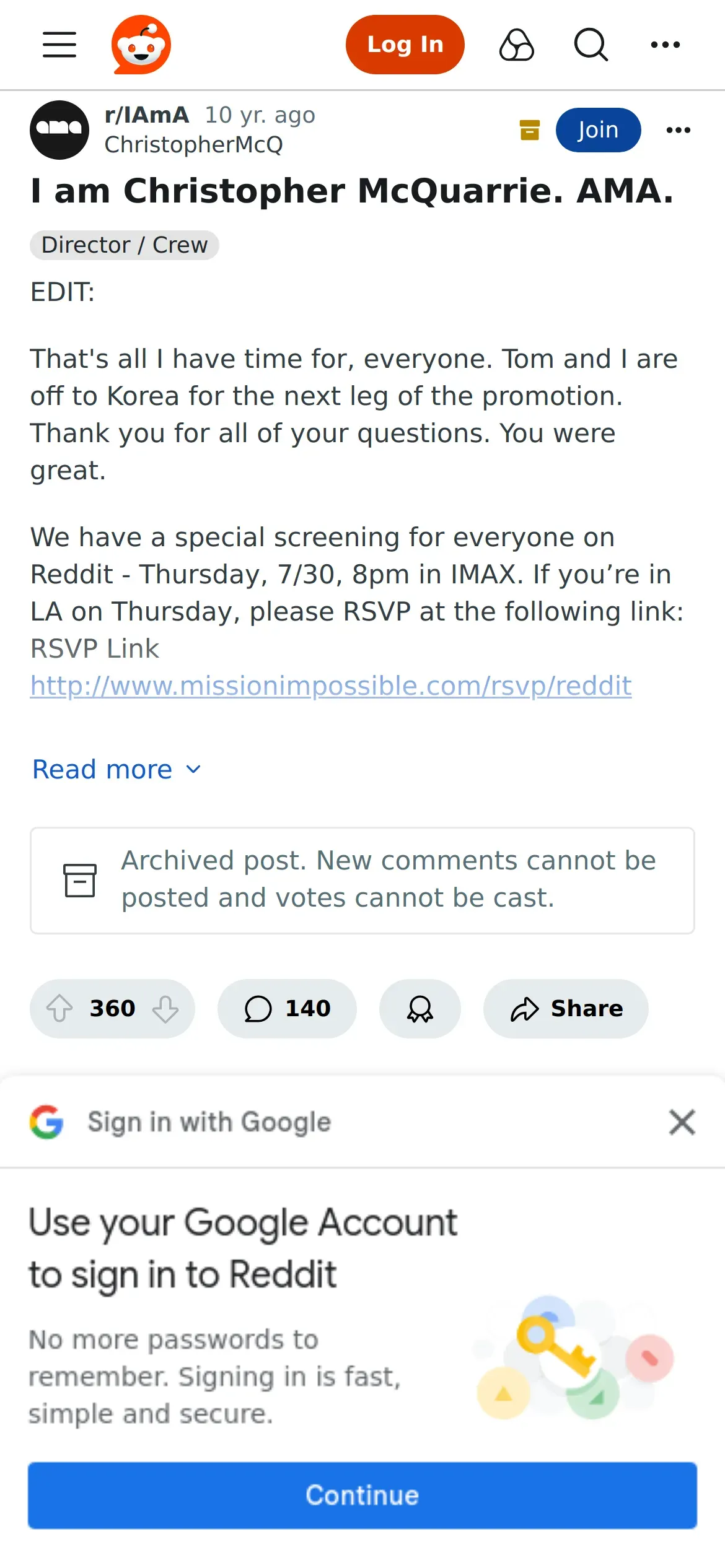Tap the Log In button
Screen dimensions: 725x1568
tap(405, 45)
